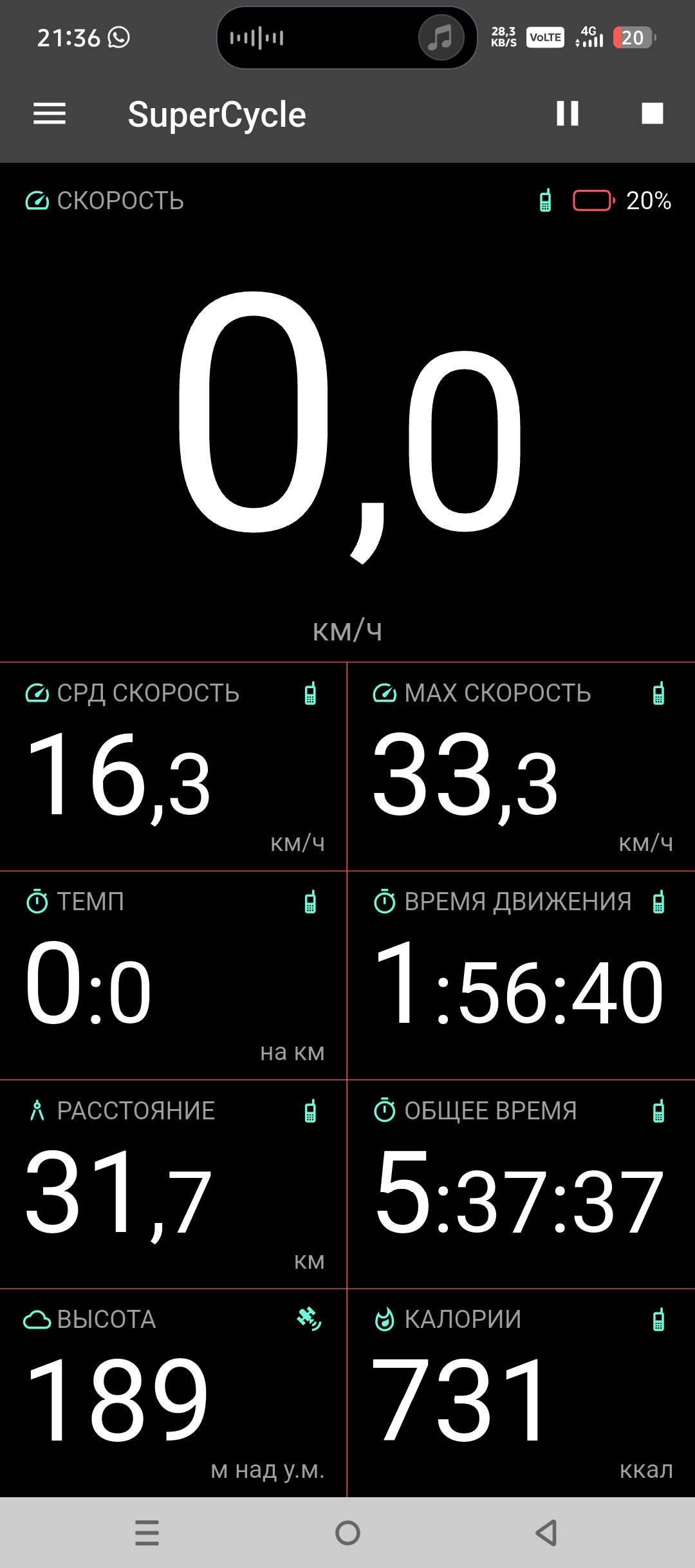695x1568 pixels.
Task: Pause the current ride recording
Action: point(568,114)
